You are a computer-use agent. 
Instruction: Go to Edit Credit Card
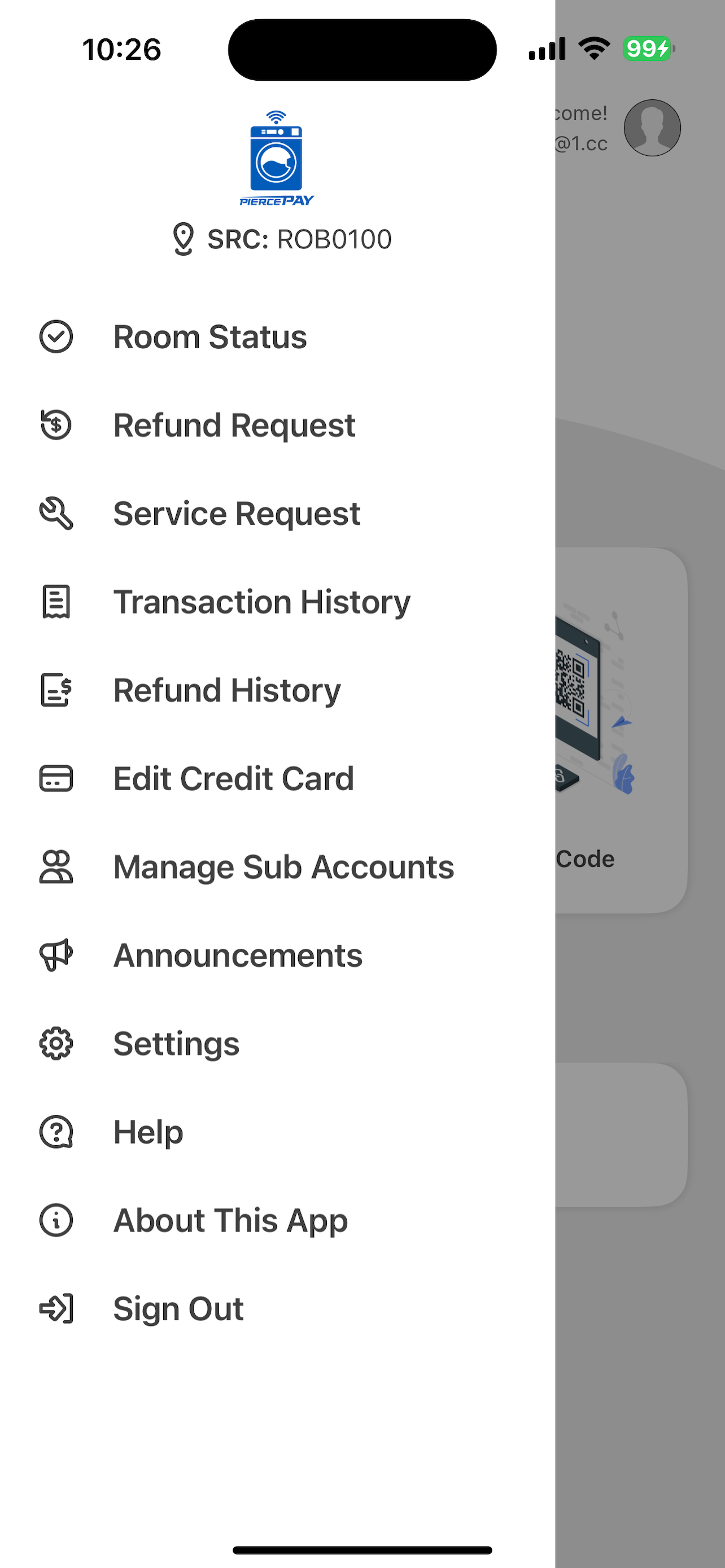(x=277, y=778)
